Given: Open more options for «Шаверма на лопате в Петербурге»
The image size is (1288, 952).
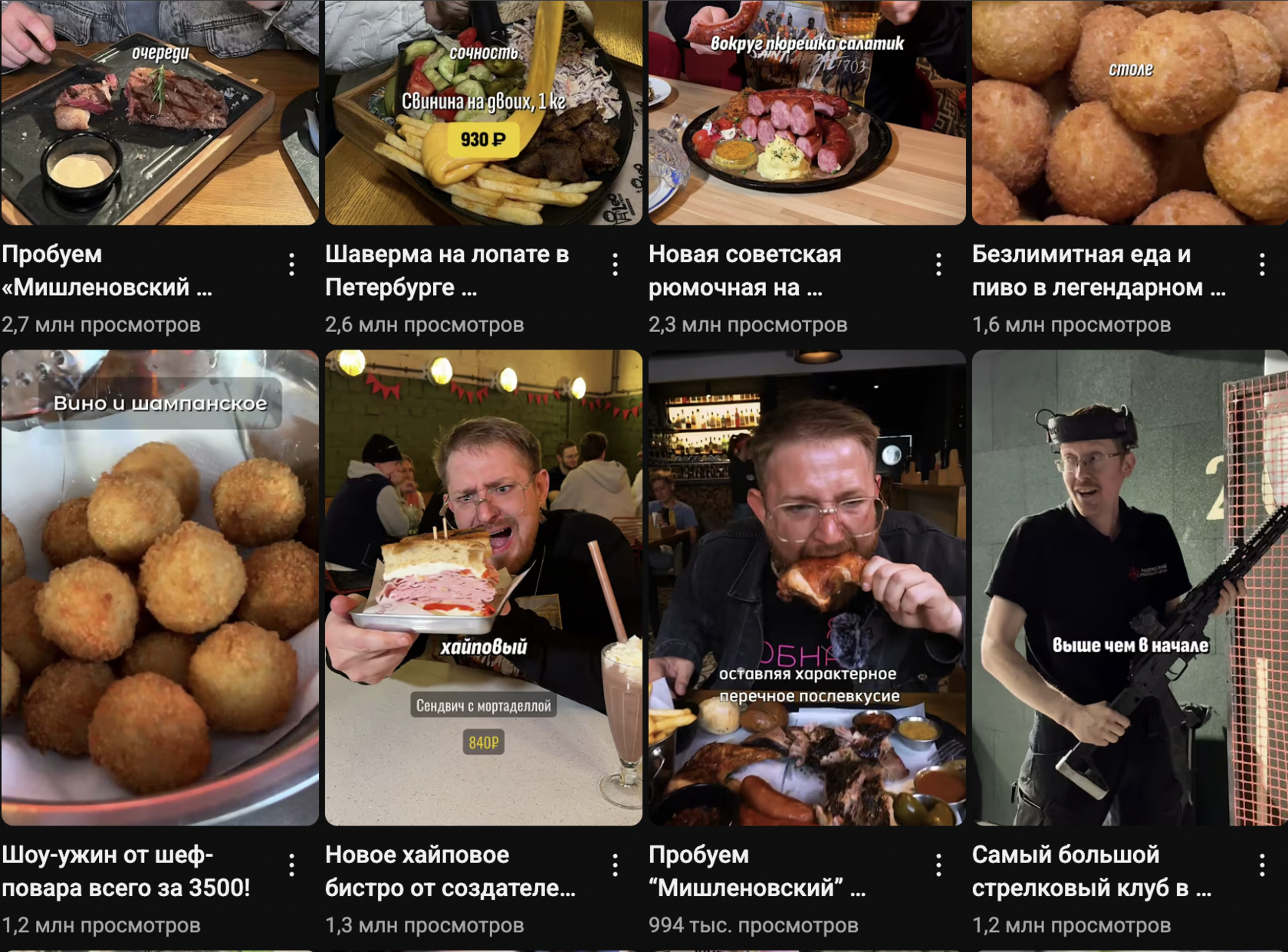Looking at the screenshot, I should (x=616, y=264).
